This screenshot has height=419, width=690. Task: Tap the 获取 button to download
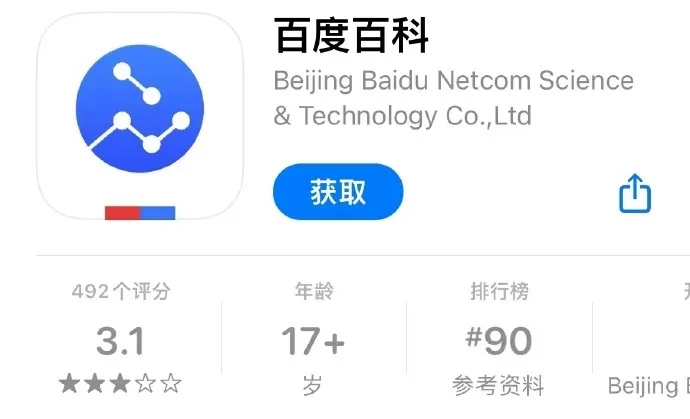coord(338,192)
